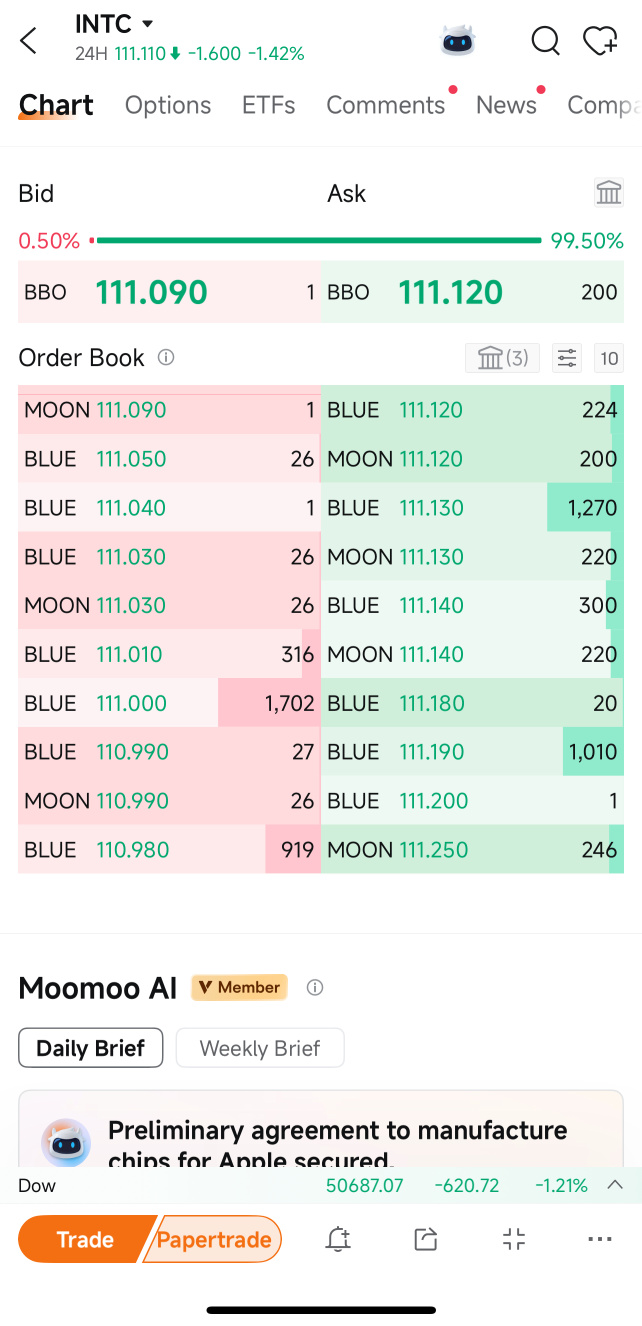Select the Weekly Brief chip
642x1326 pixels.
[x=260, y=1048]
